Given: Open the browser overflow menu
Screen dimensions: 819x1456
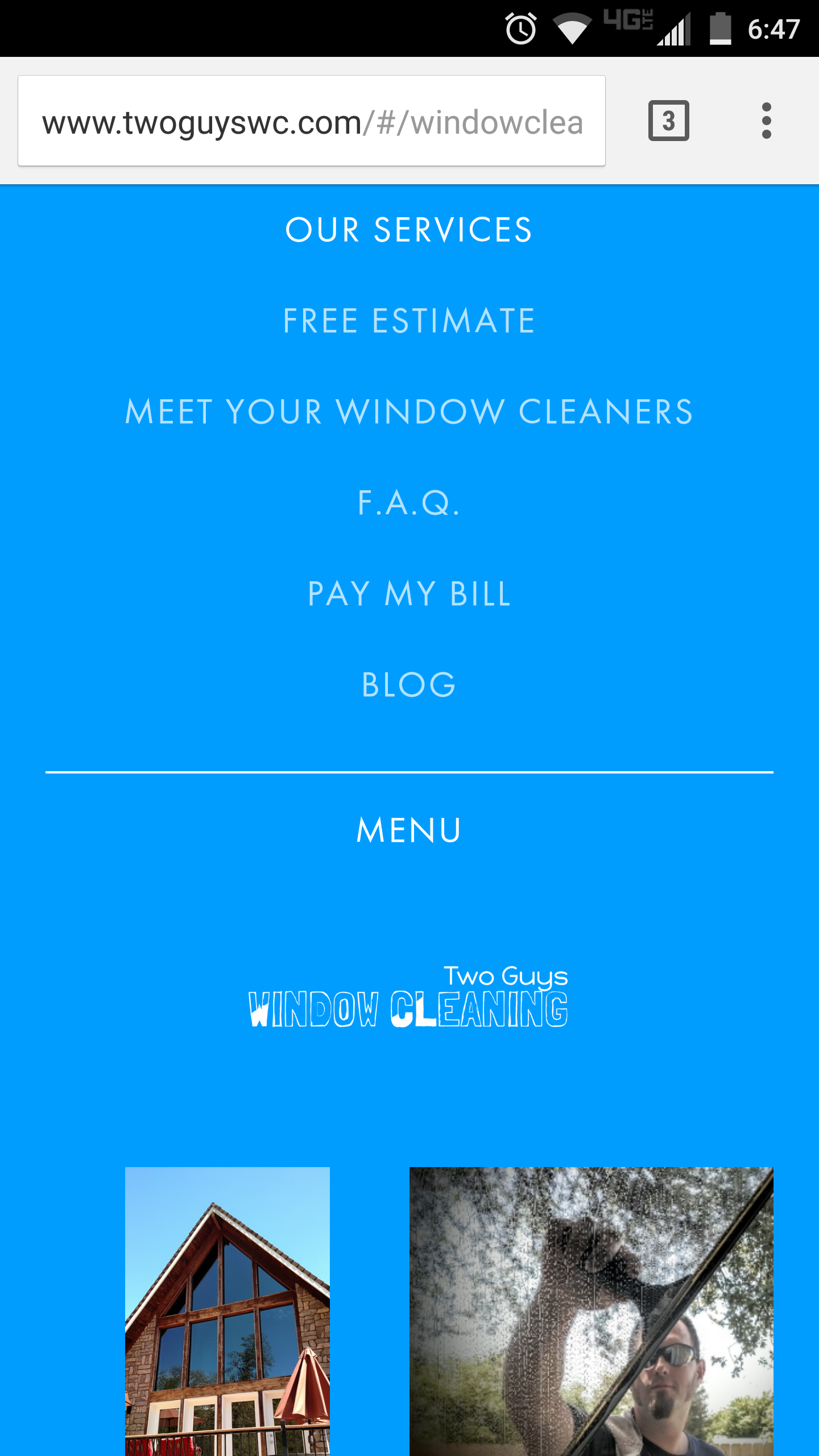Looking at the screenshot, I should pyautogui.click(x=767, y=121).
